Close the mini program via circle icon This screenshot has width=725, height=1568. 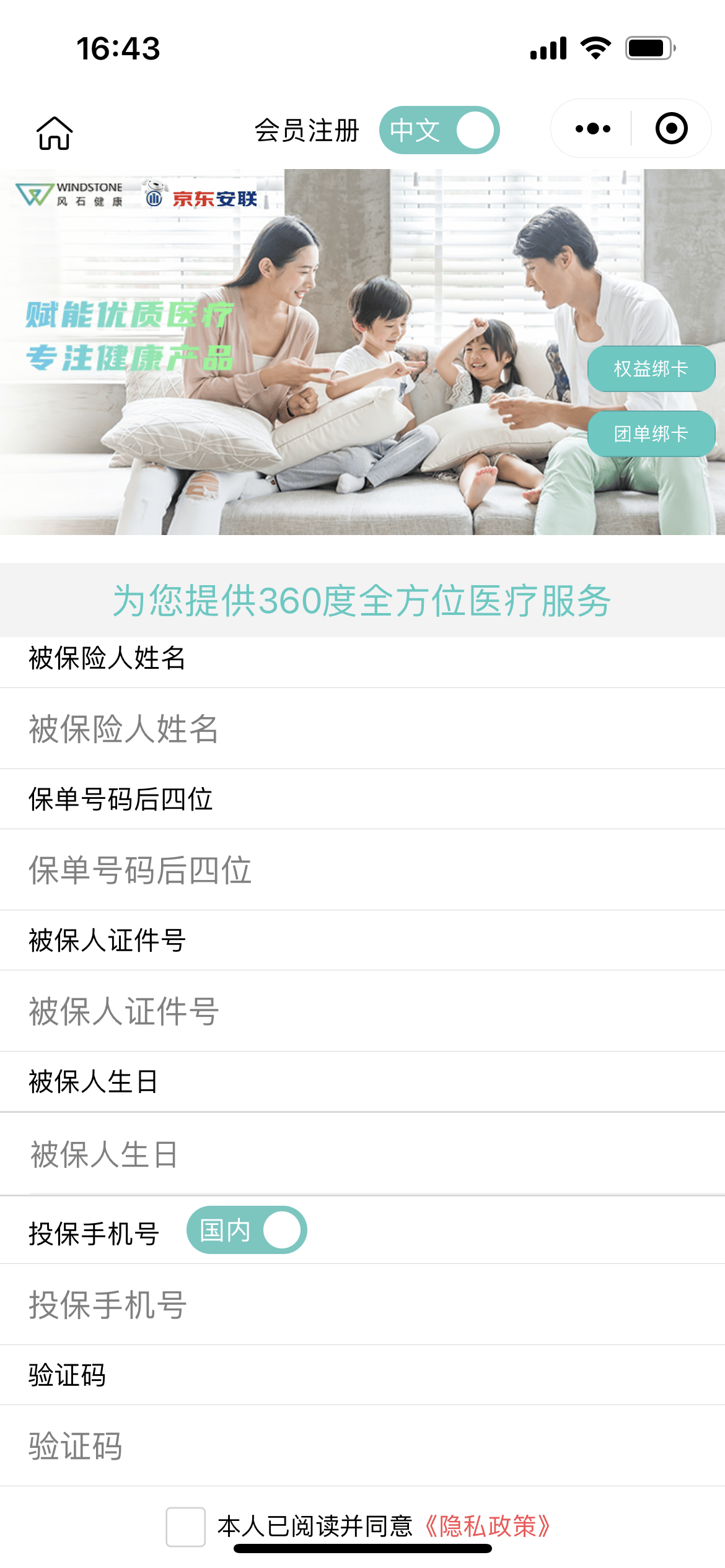pos(671,129)
